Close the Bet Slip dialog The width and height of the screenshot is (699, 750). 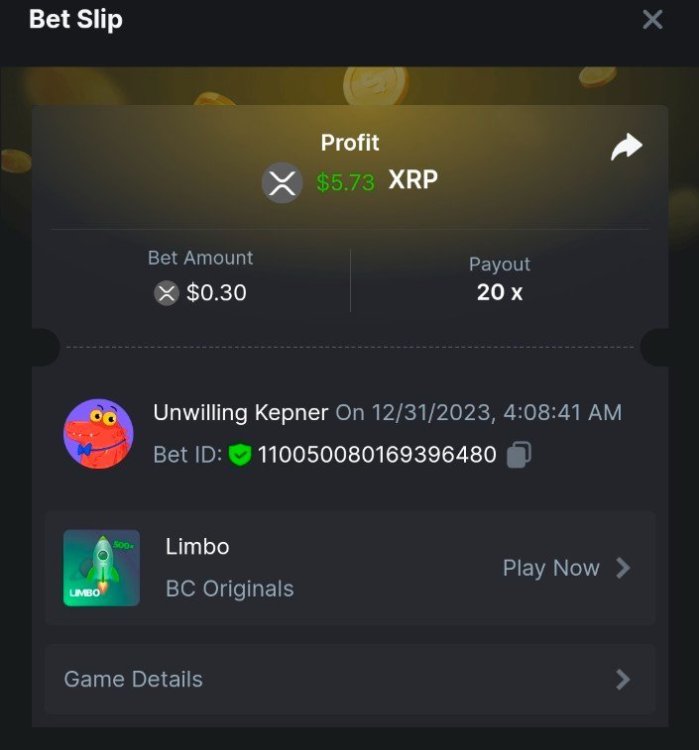652,20
